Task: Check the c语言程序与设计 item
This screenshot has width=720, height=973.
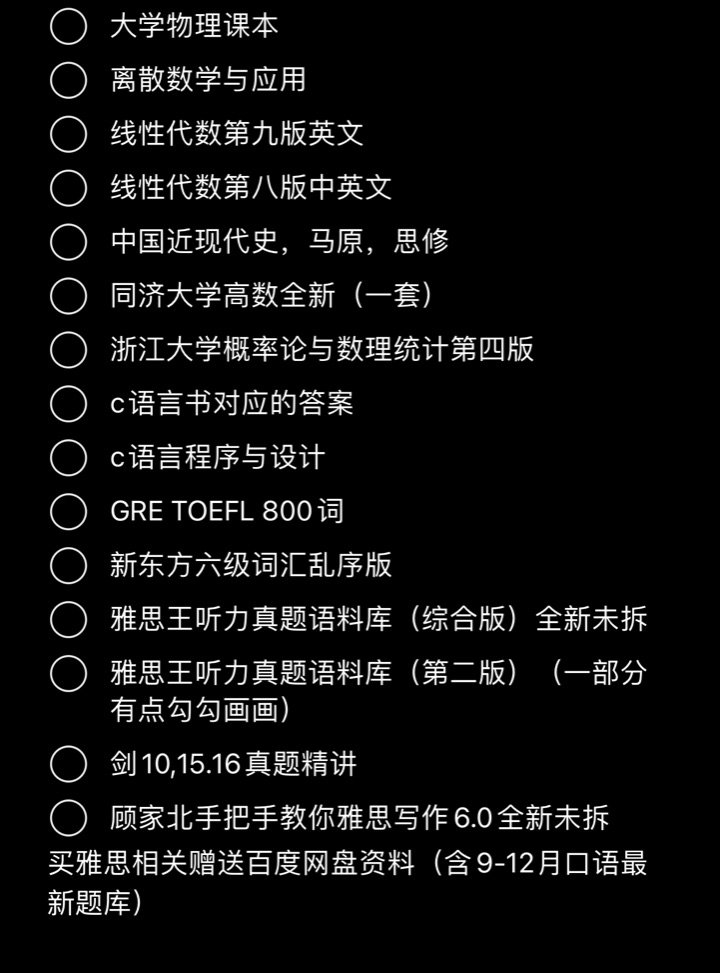Action: click(68, 458)
